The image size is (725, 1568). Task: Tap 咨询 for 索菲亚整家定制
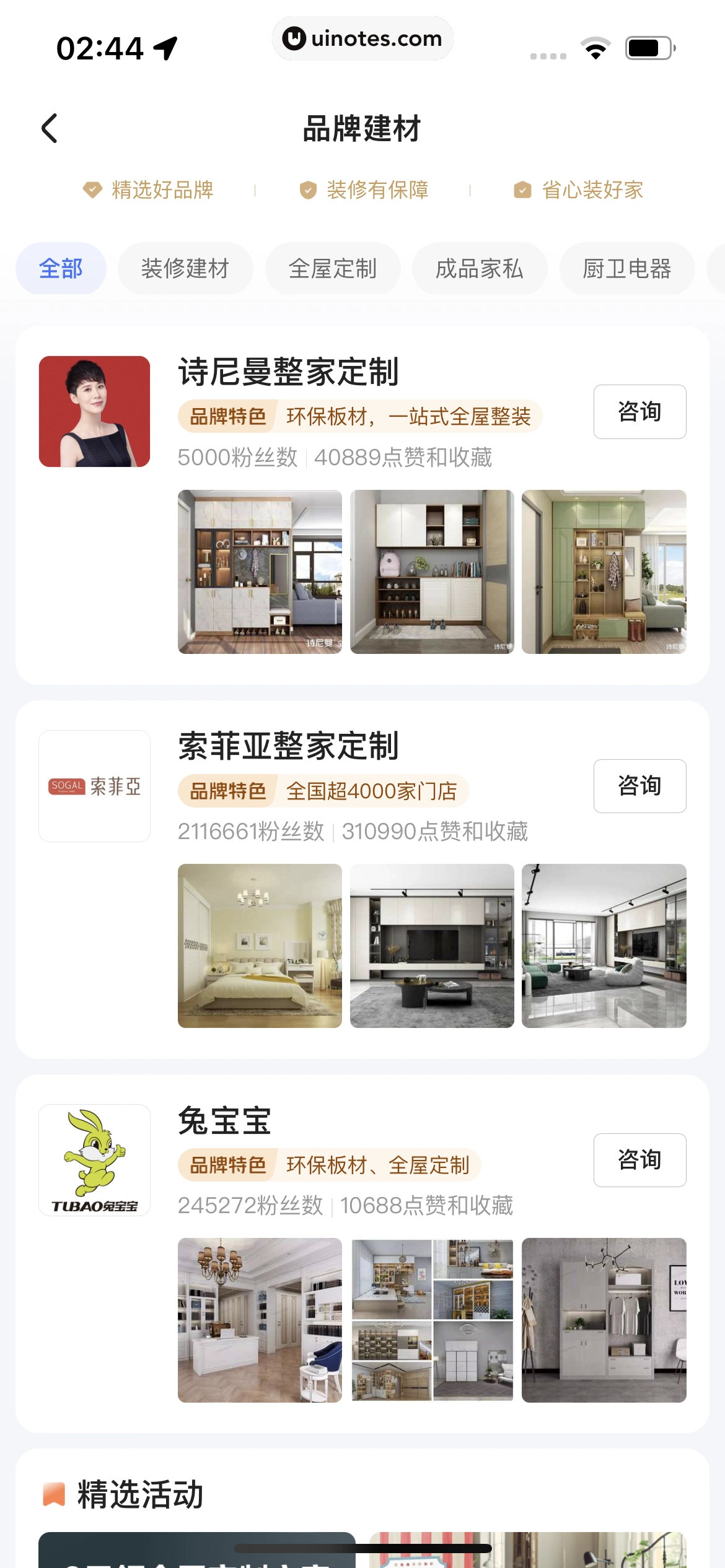639,785
